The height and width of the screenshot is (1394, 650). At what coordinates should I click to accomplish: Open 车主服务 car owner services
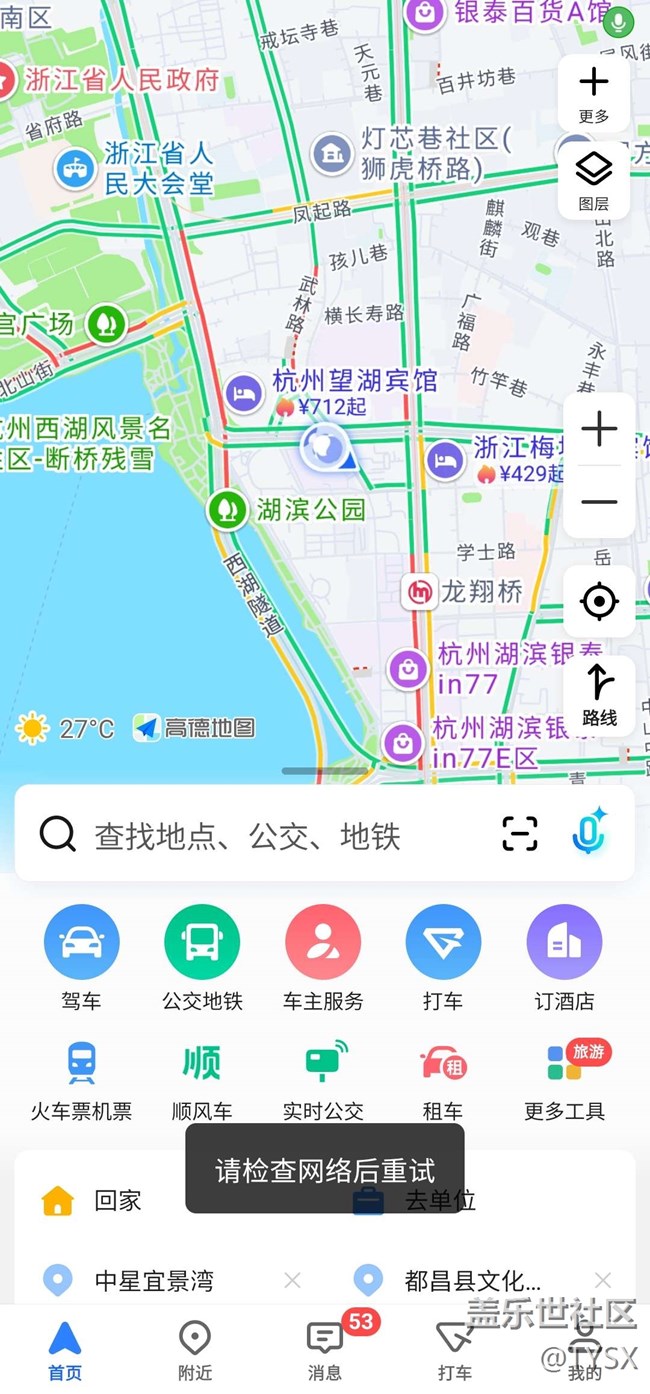(323, 956)
